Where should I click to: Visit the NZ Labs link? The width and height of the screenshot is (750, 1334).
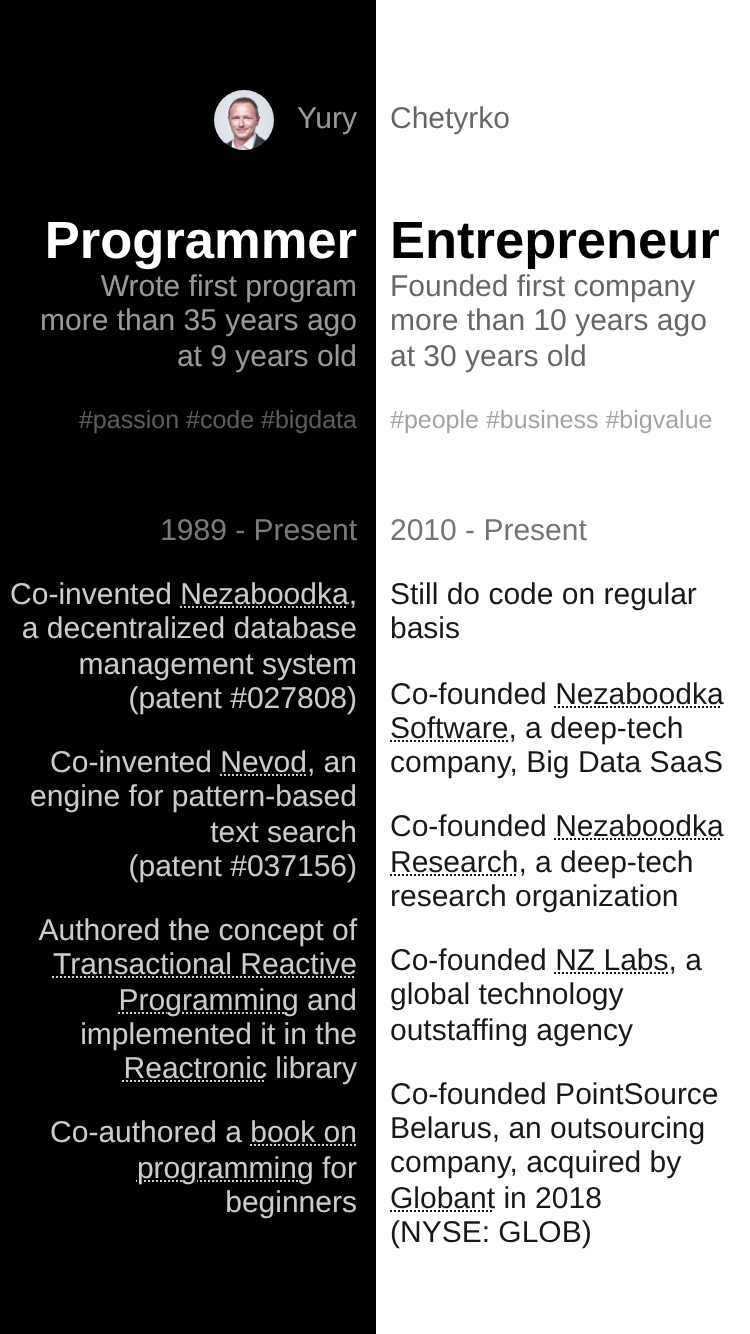(x=612, y=960)
